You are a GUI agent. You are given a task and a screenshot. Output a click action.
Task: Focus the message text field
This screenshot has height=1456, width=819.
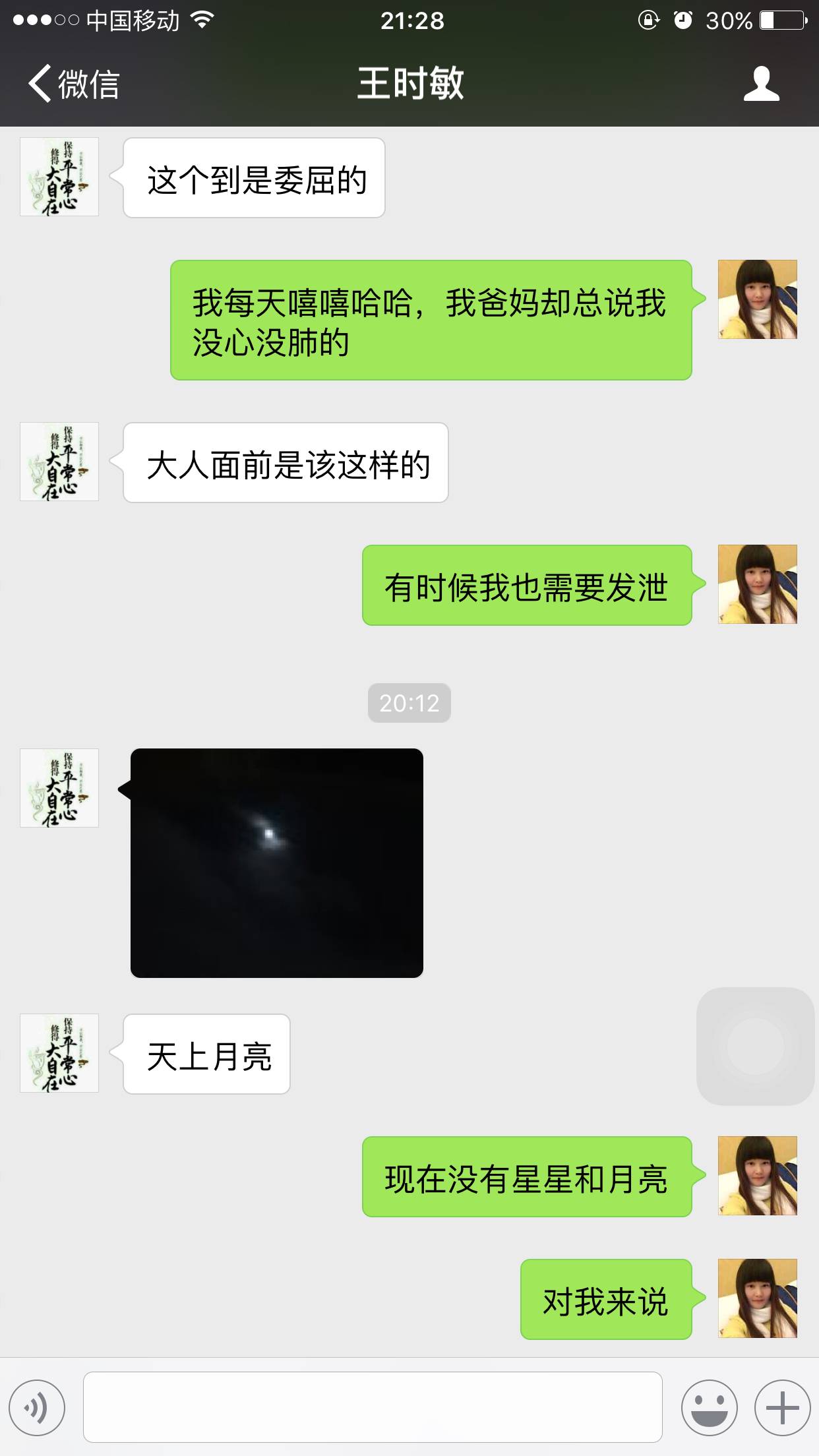[x=373, y=1407]
